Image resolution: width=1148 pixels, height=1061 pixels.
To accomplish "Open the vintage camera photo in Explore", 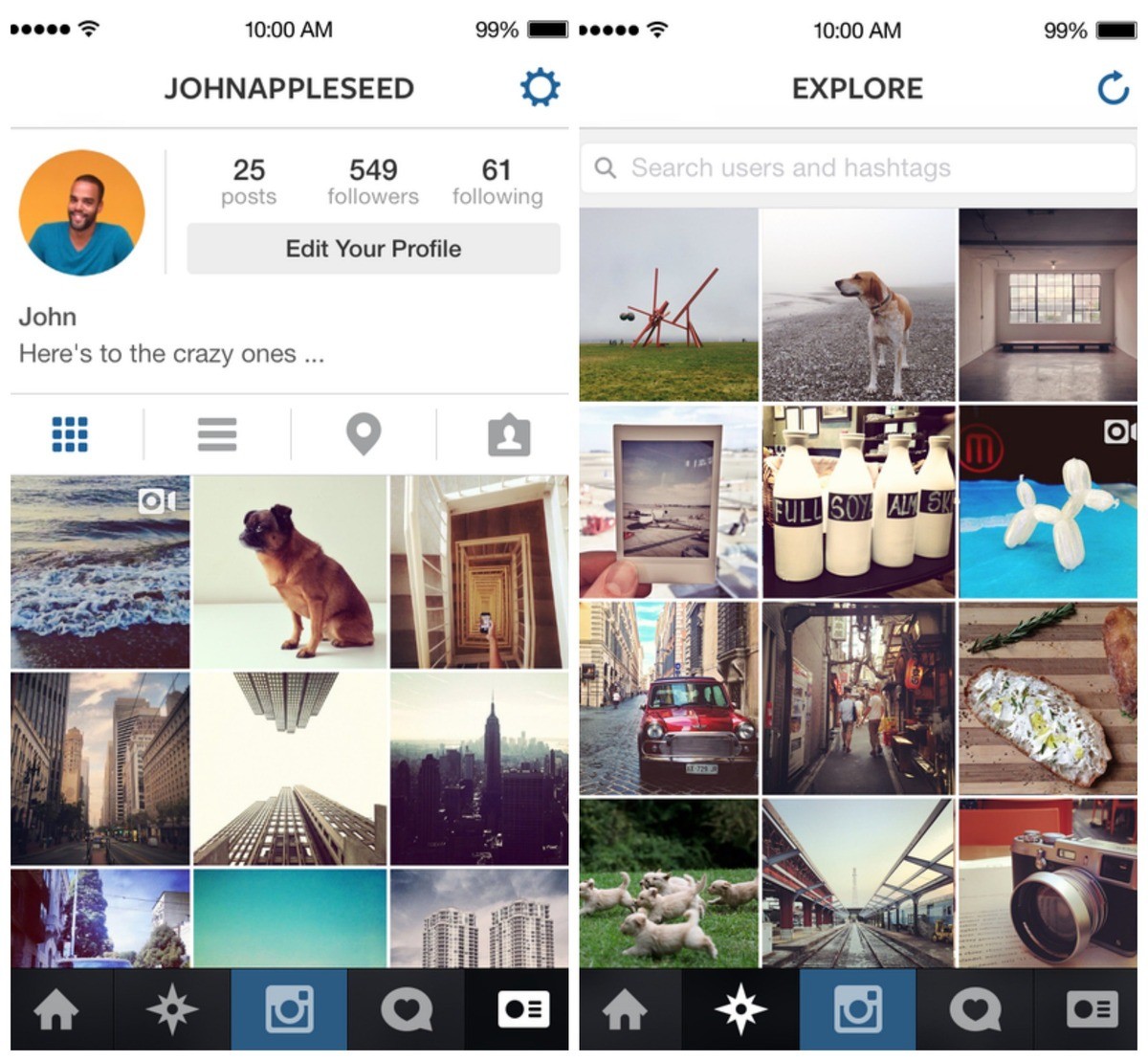I will (1048, 884).
